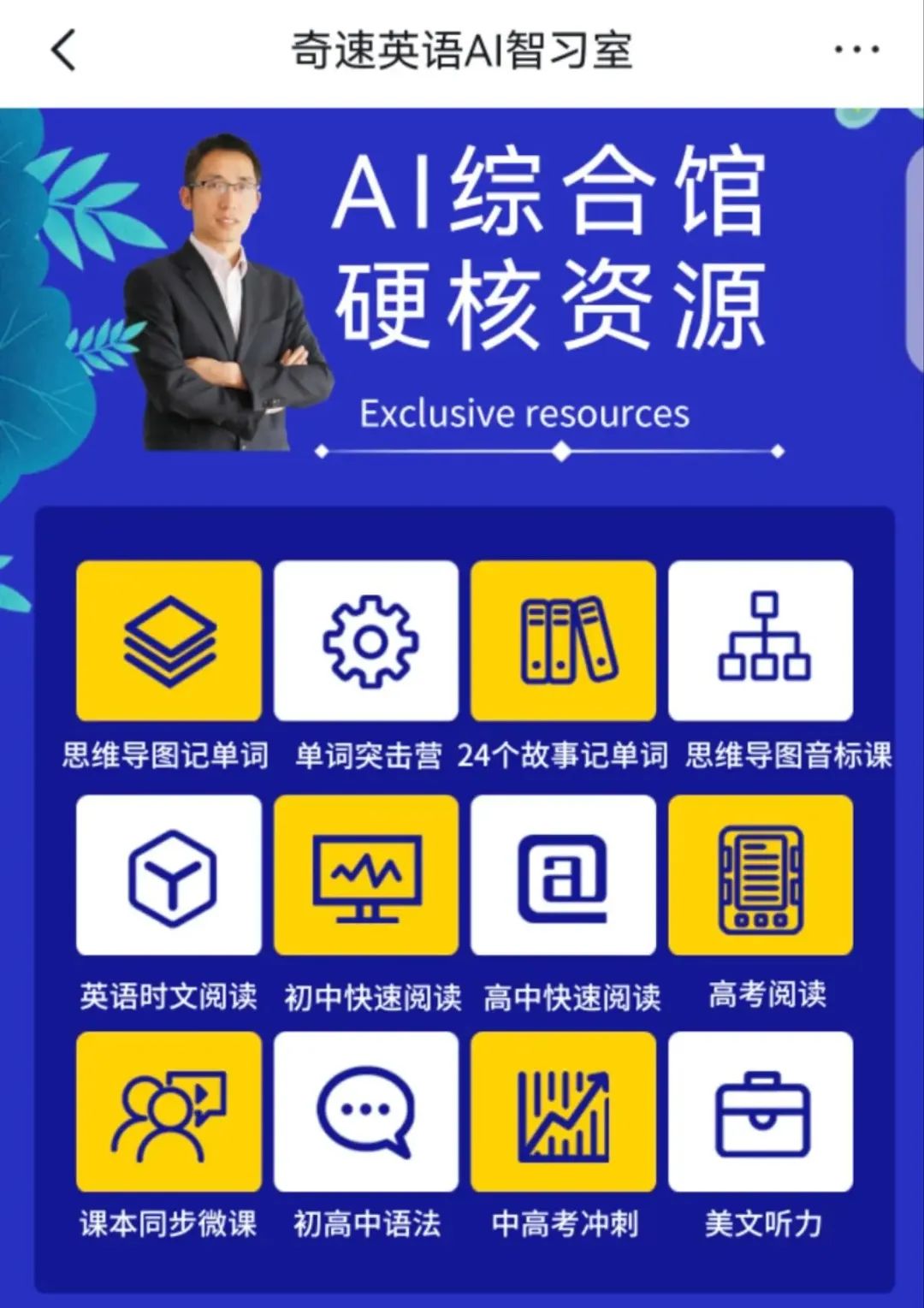Go back using the top-left arrow
The height and width of the screenshot is (1308, 924).
point(64,50)
